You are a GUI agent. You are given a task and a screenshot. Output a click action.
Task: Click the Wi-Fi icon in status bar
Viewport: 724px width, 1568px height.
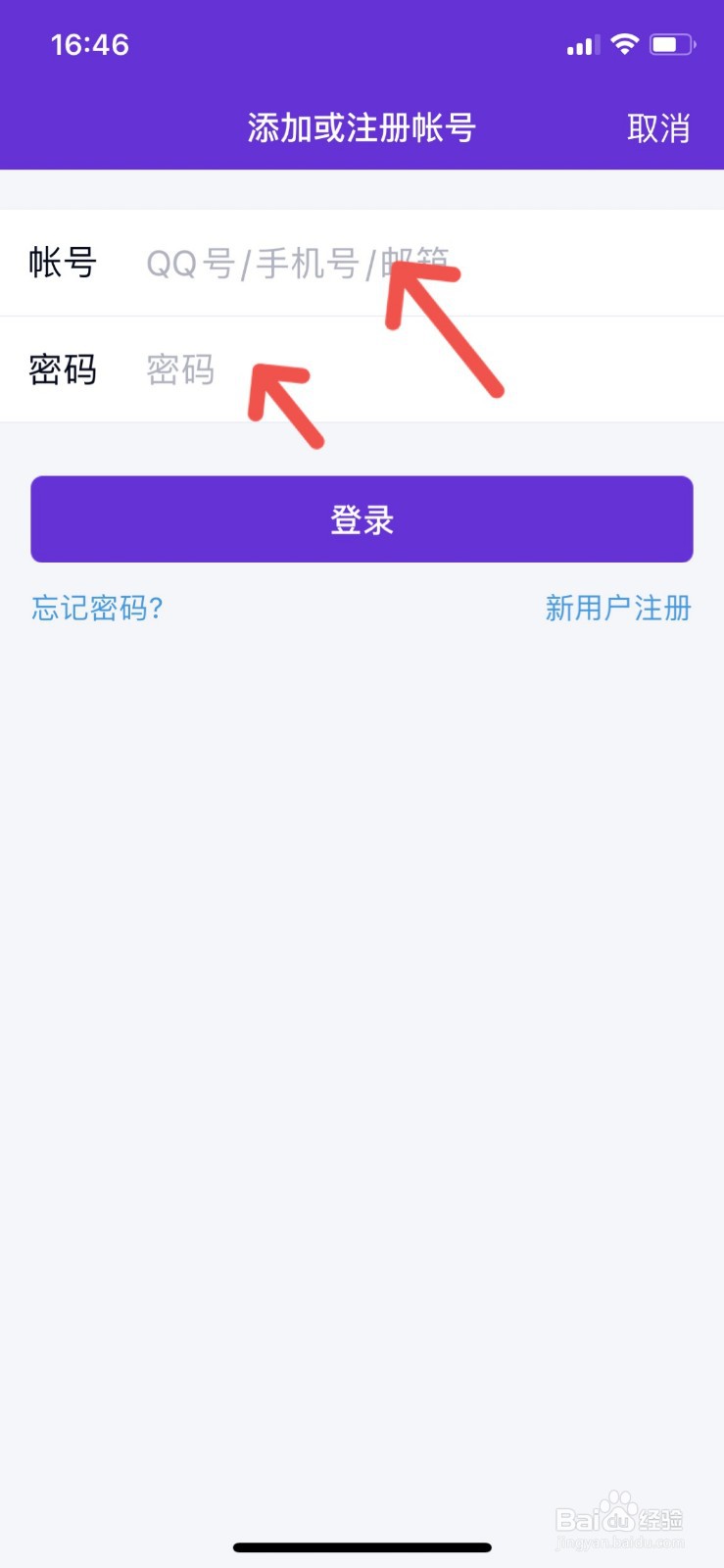tap(624, 43)
